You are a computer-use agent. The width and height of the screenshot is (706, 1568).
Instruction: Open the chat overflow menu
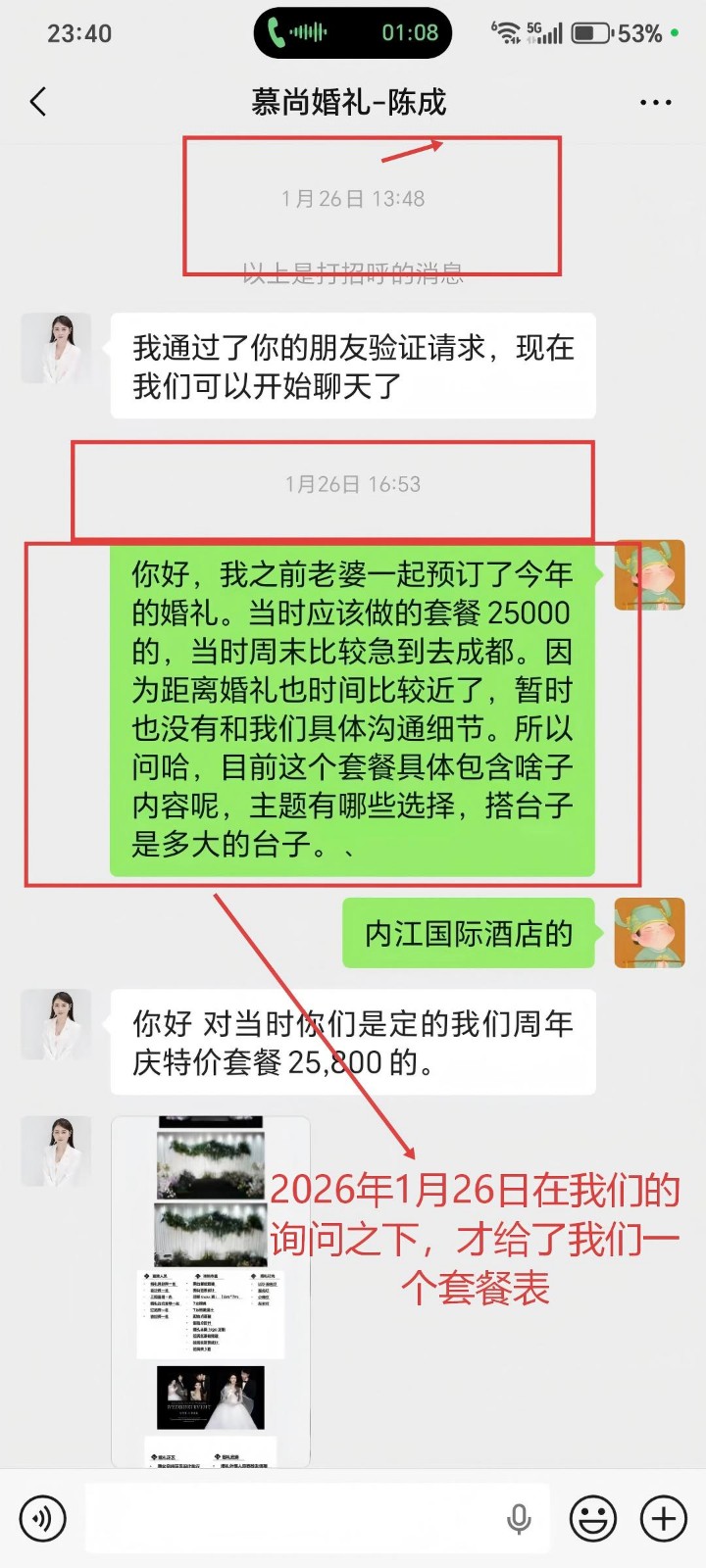click(x=655, y=102)
